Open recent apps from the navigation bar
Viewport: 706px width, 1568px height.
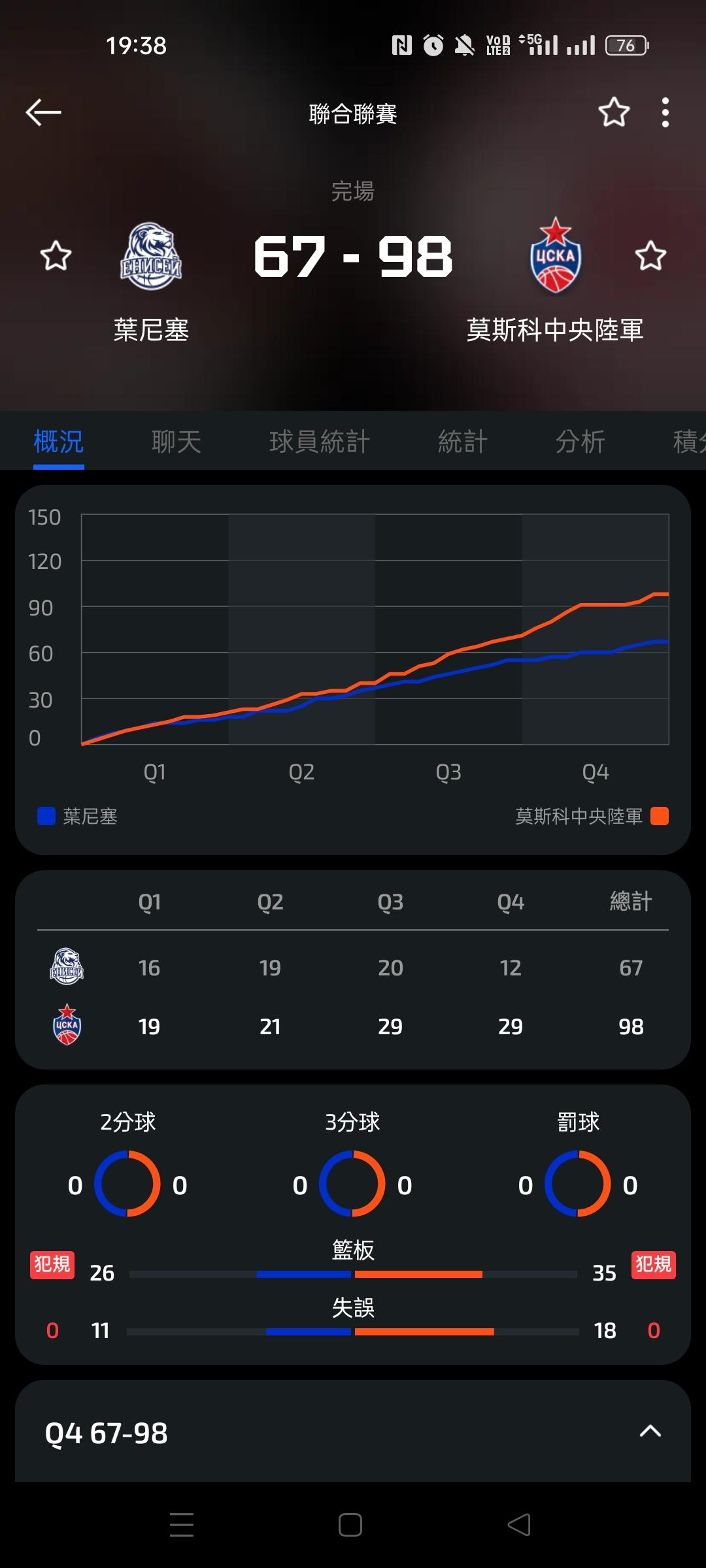(182, 1526)
